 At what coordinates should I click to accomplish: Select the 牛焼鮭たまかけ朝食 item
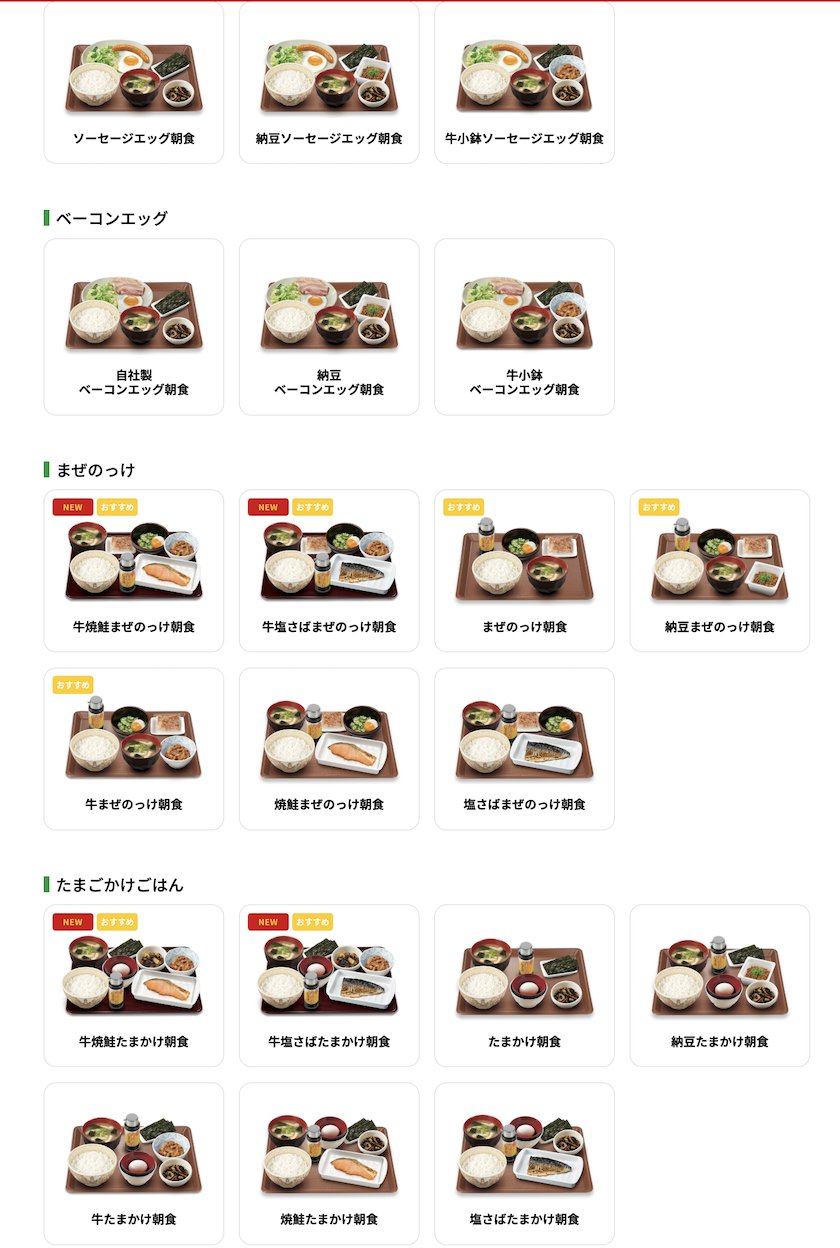pos(133,975)
